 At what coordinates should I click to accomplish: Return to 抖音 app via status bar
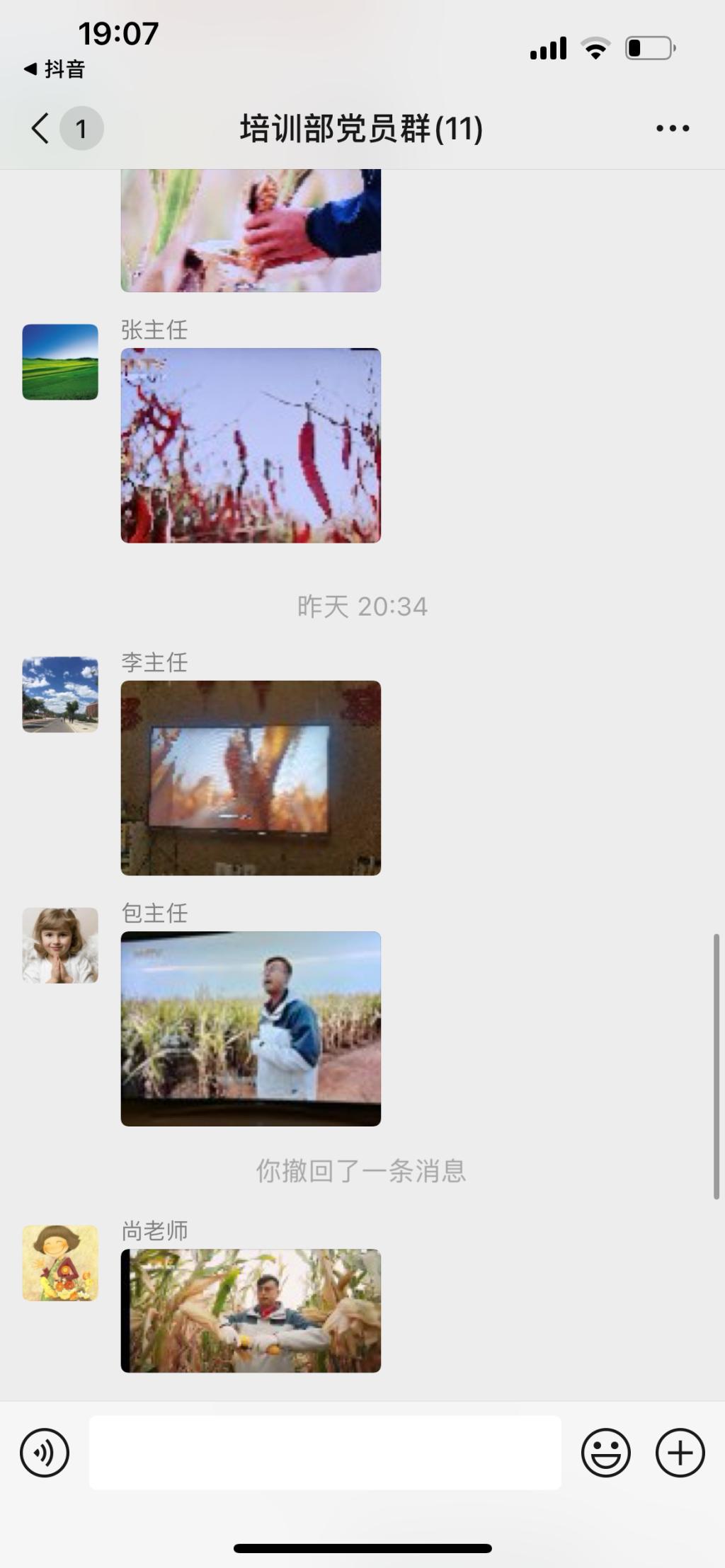[55, 69]
